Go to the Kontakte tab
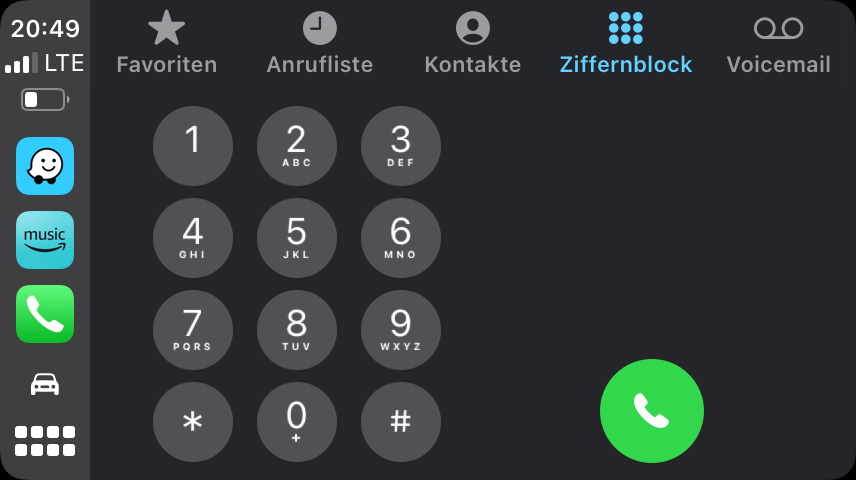The width and height of the screenshot is (856, 480). point(472,43)
